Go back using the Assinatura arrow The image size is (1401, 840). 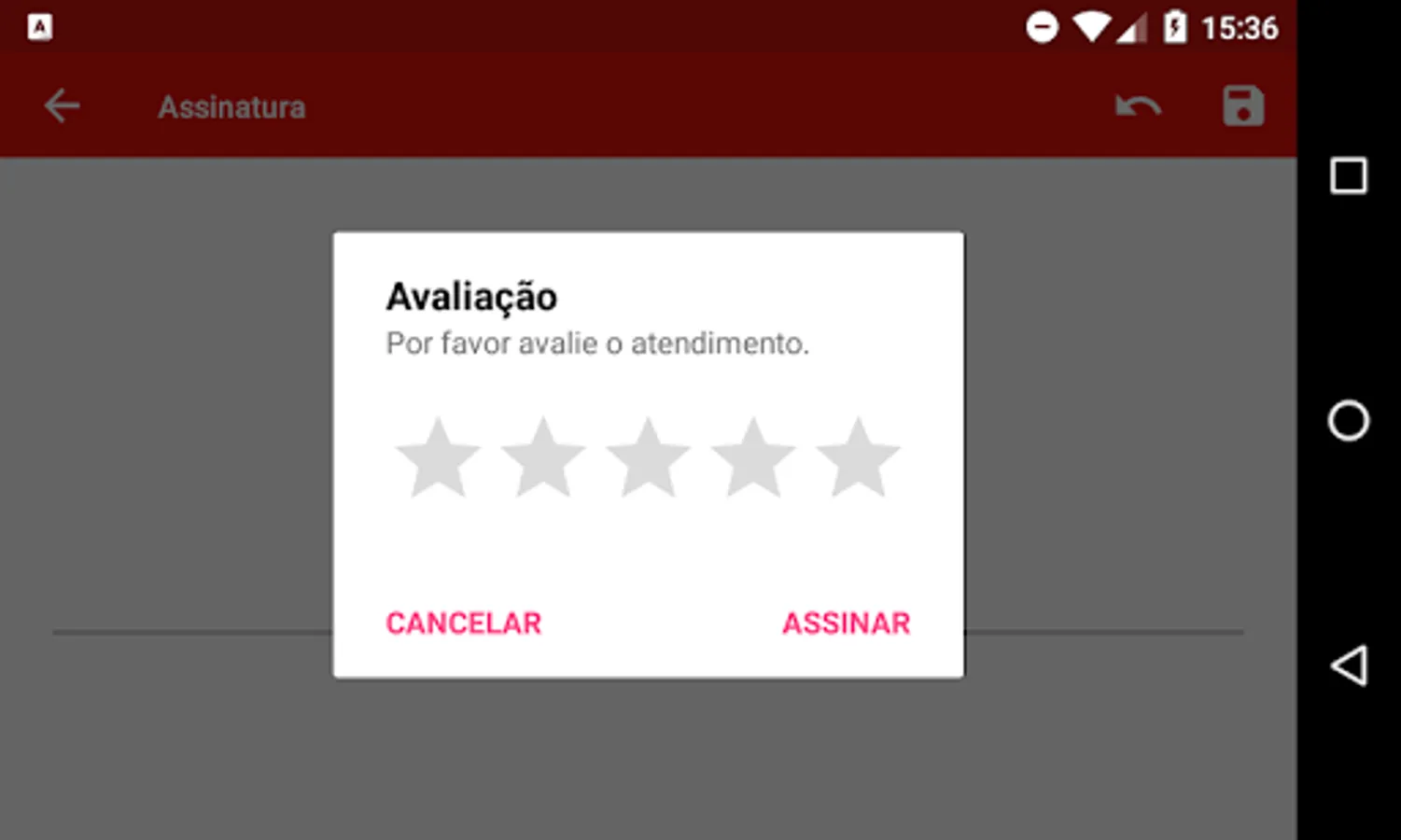pos(63,106)
